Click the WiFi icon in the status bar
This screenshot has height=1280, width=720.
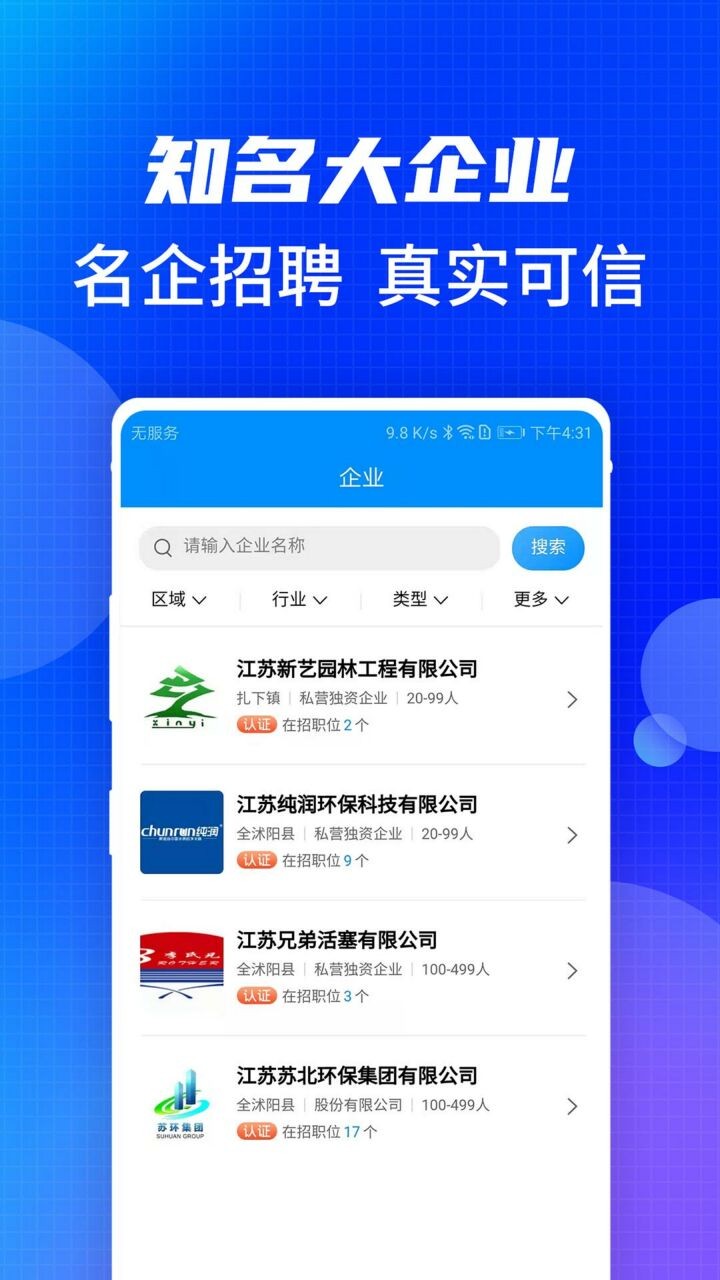point(466,433)
